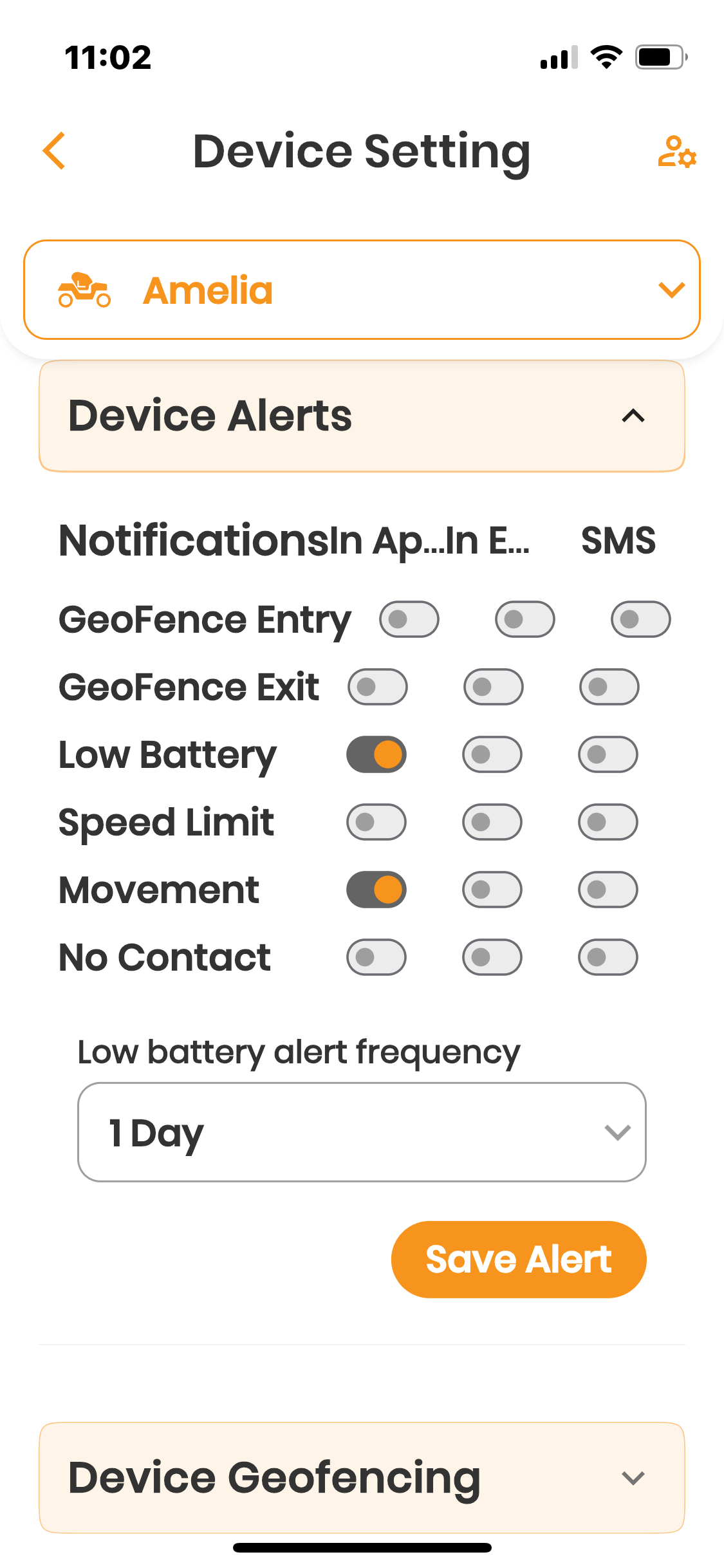Turn on Low Battery SMS alert
The height and width of the screenshot is (1568, 724).
point(608,754)
